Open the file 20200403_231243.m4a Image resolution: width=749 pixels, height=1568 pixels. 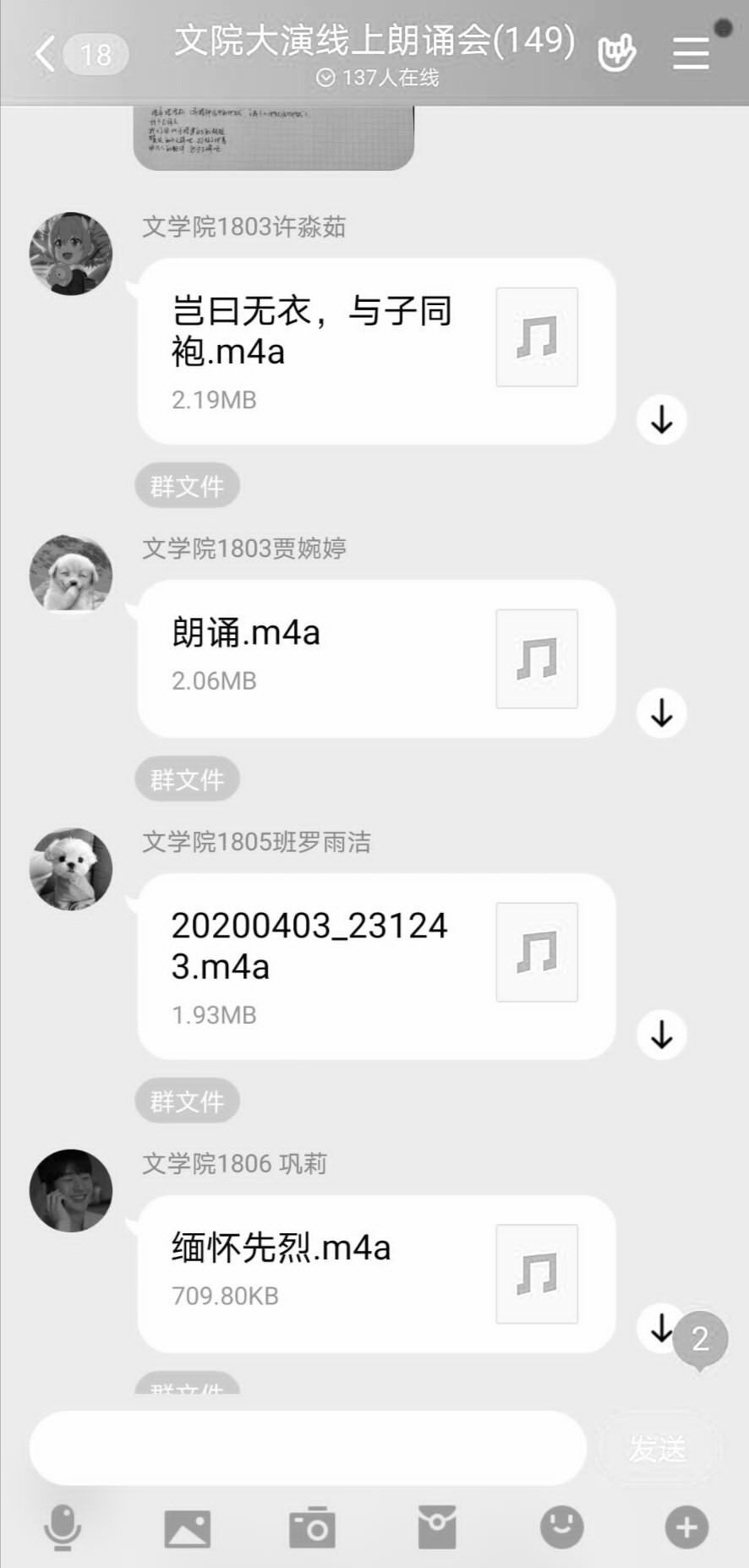[x=376, y=965]
